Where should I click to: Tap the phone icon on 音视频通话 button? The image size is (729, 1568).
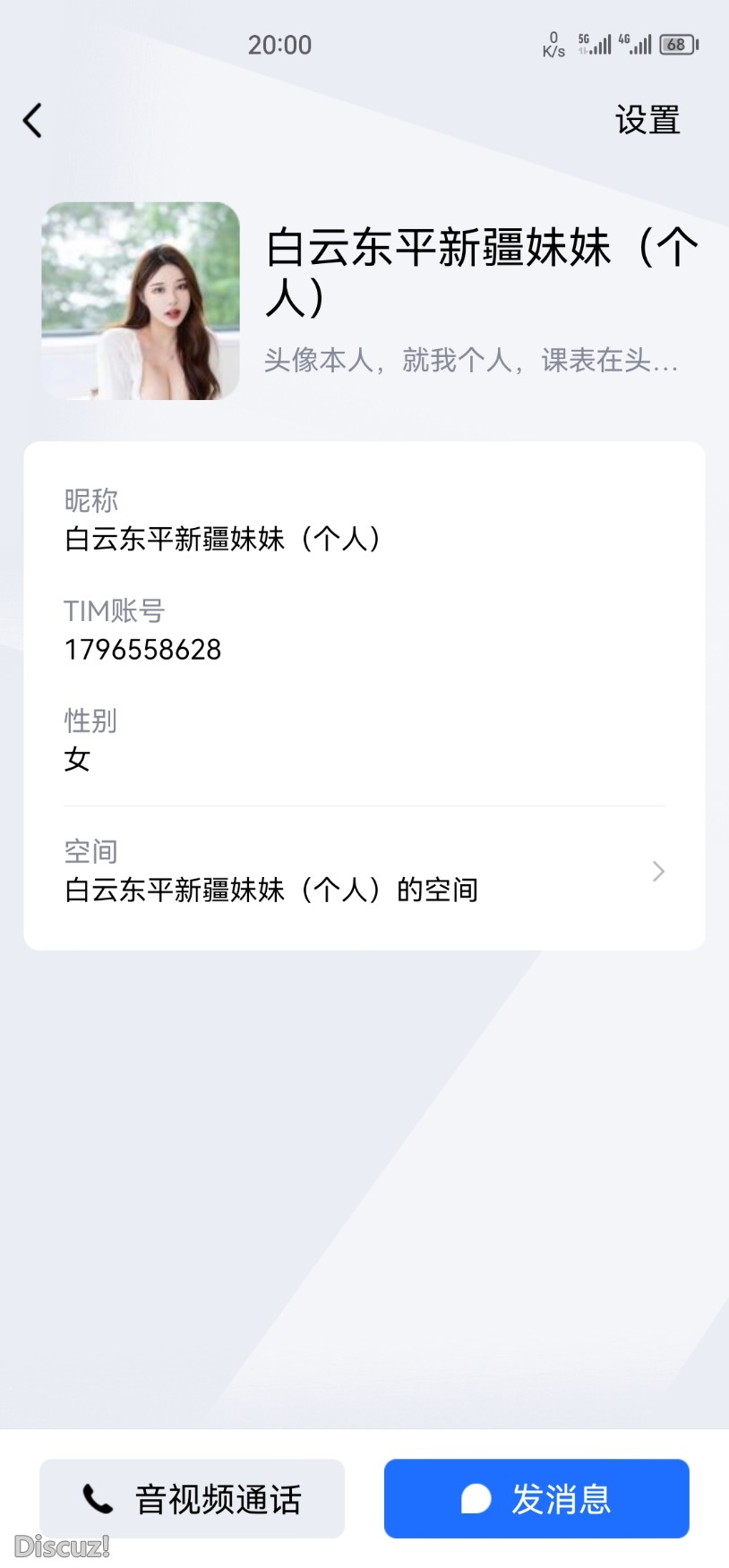tap(96, 1498)
